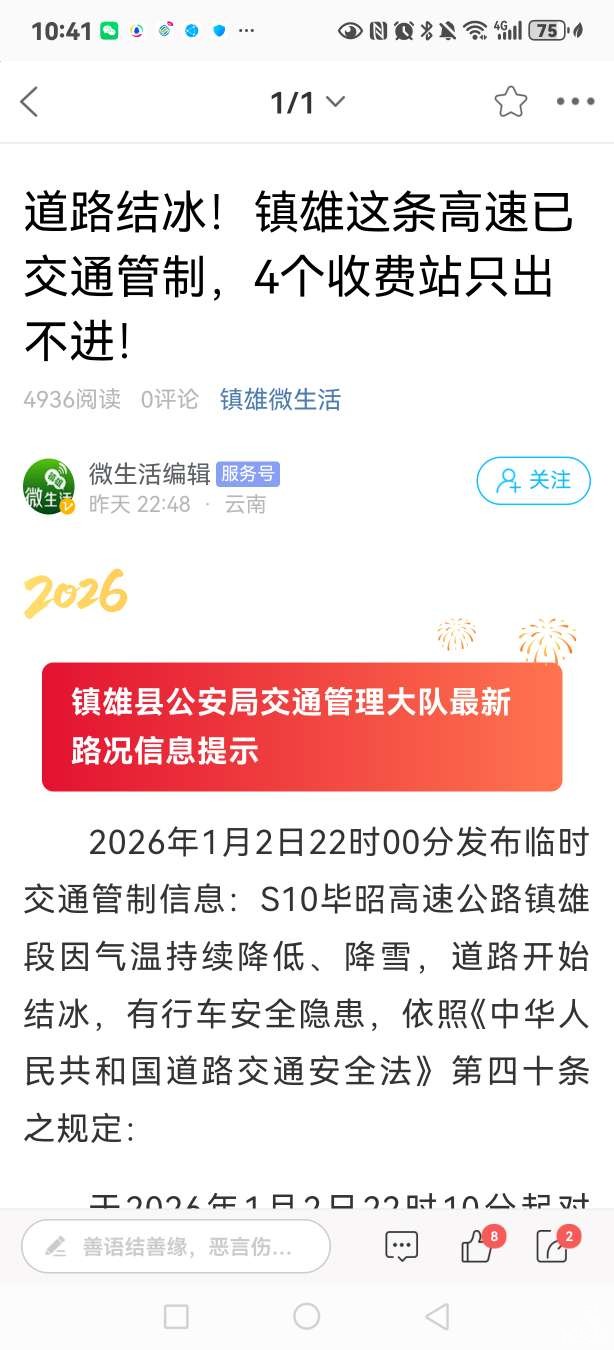
Task: Share the article using the share icon
Action: click(x=552, y=1246)
